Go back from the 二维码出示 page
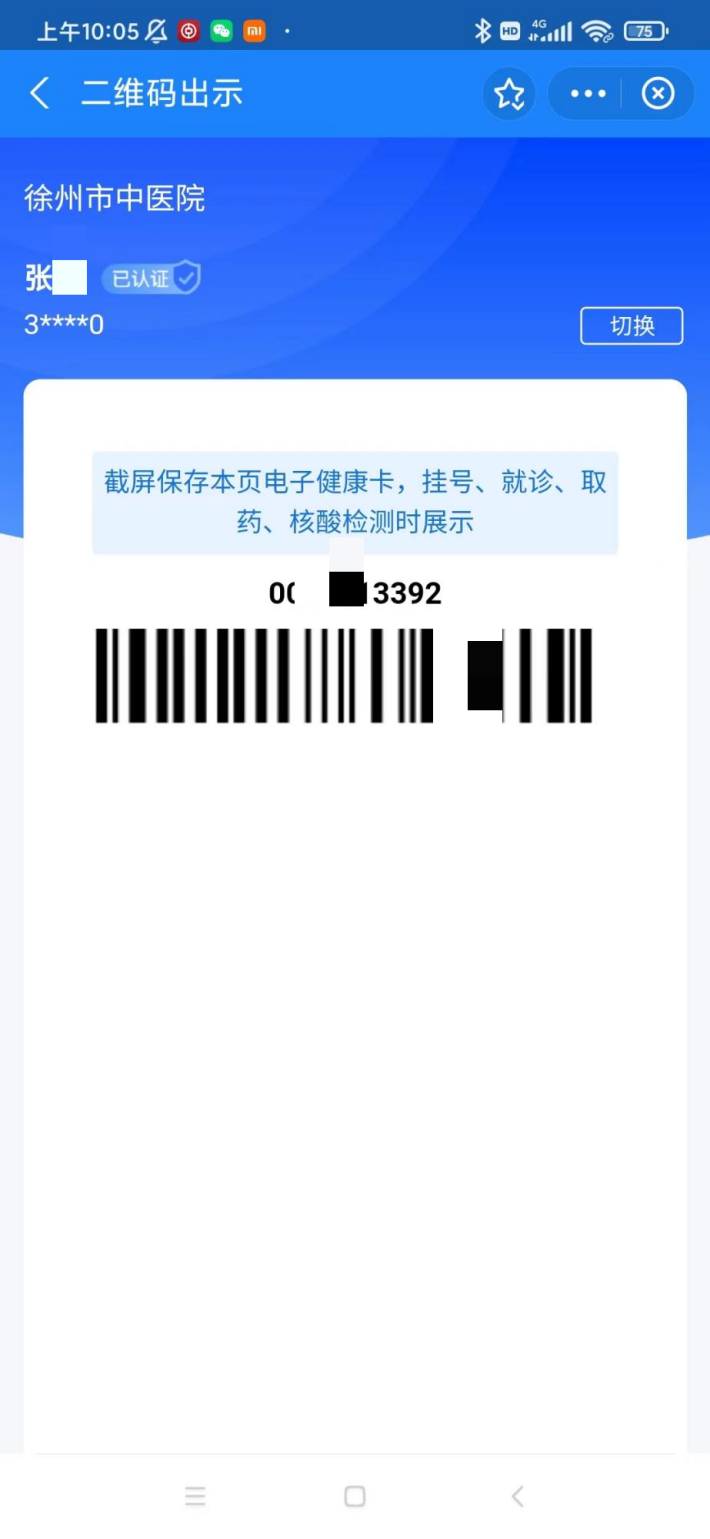The height and width of the screenshot is (1539, 710). [40, 94]
